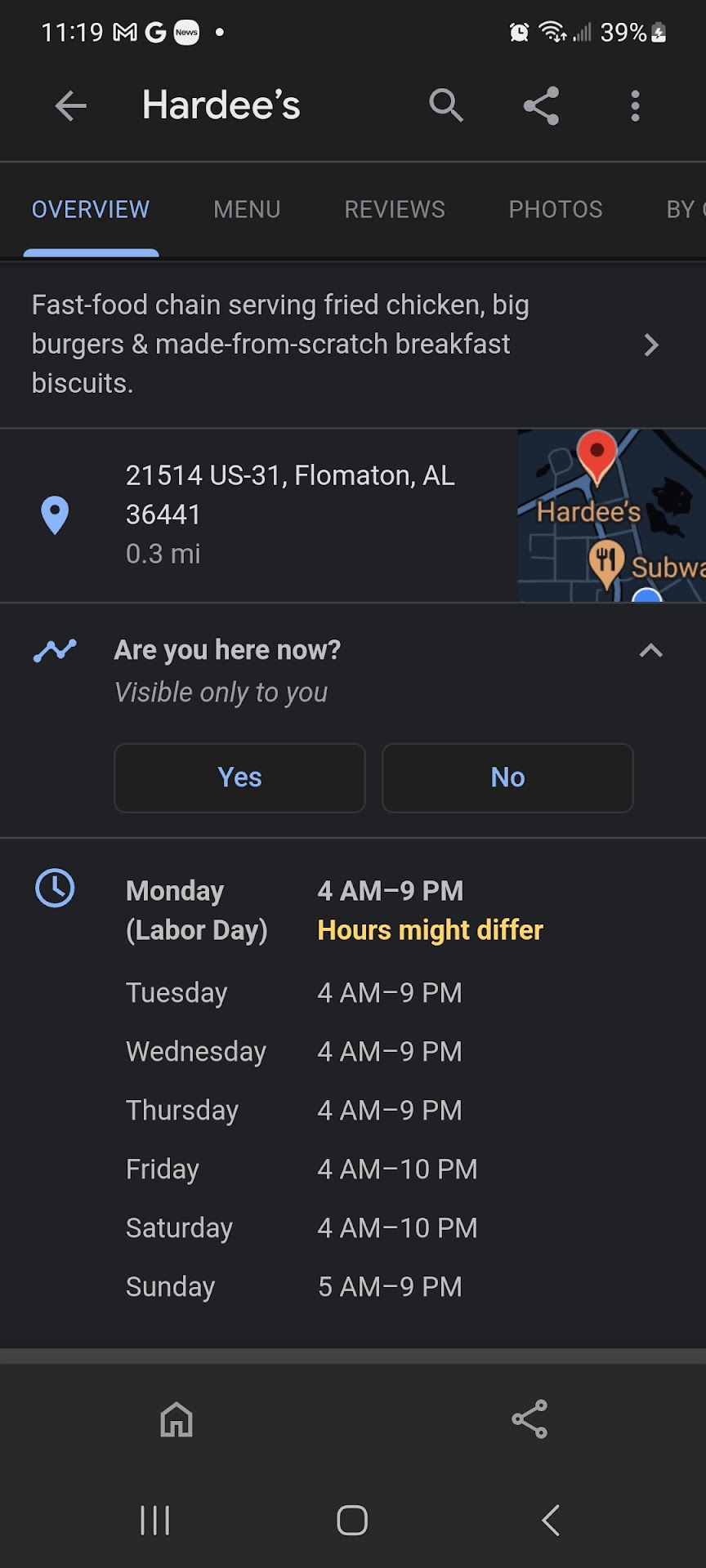
Task: Share Hardee's from the top bar
Action: (541, 105)
